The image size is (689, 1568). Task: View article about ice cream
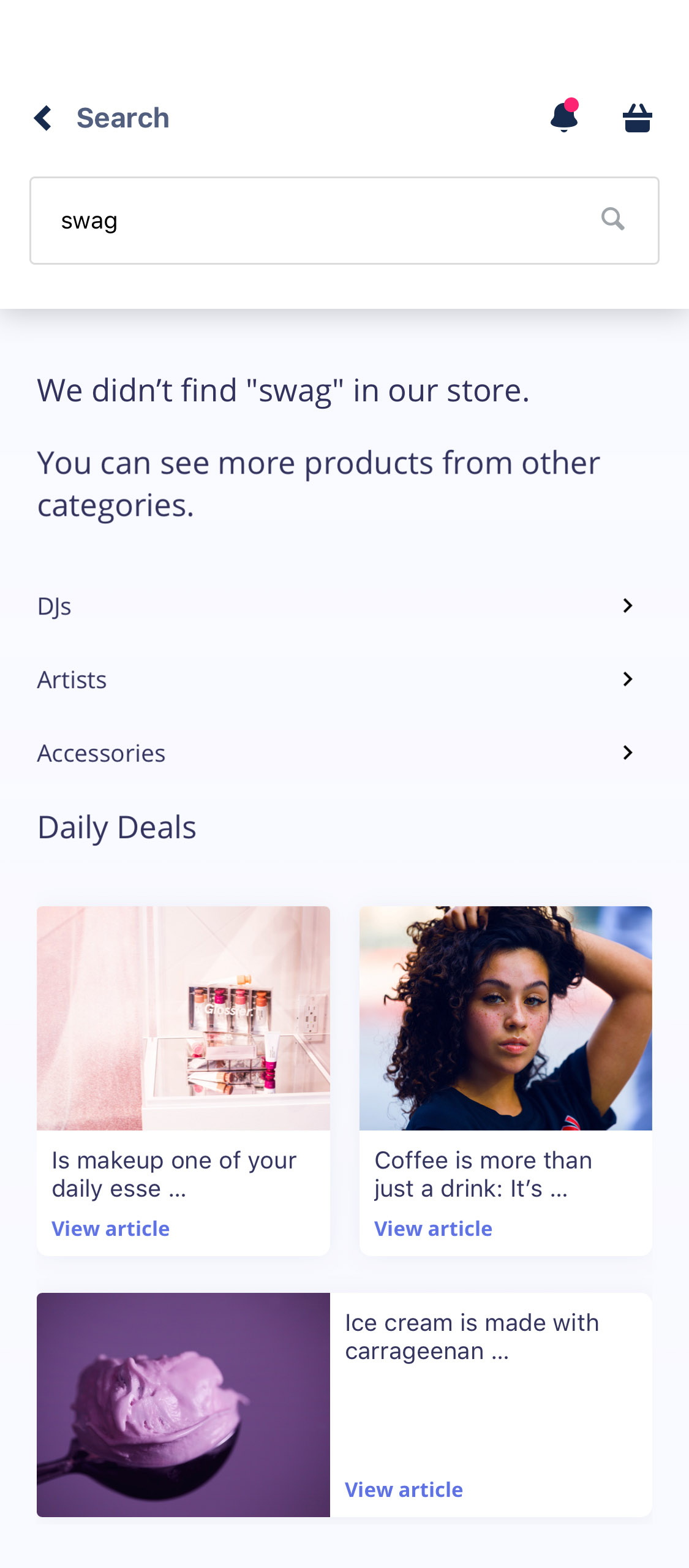(x=404, y=1490)
